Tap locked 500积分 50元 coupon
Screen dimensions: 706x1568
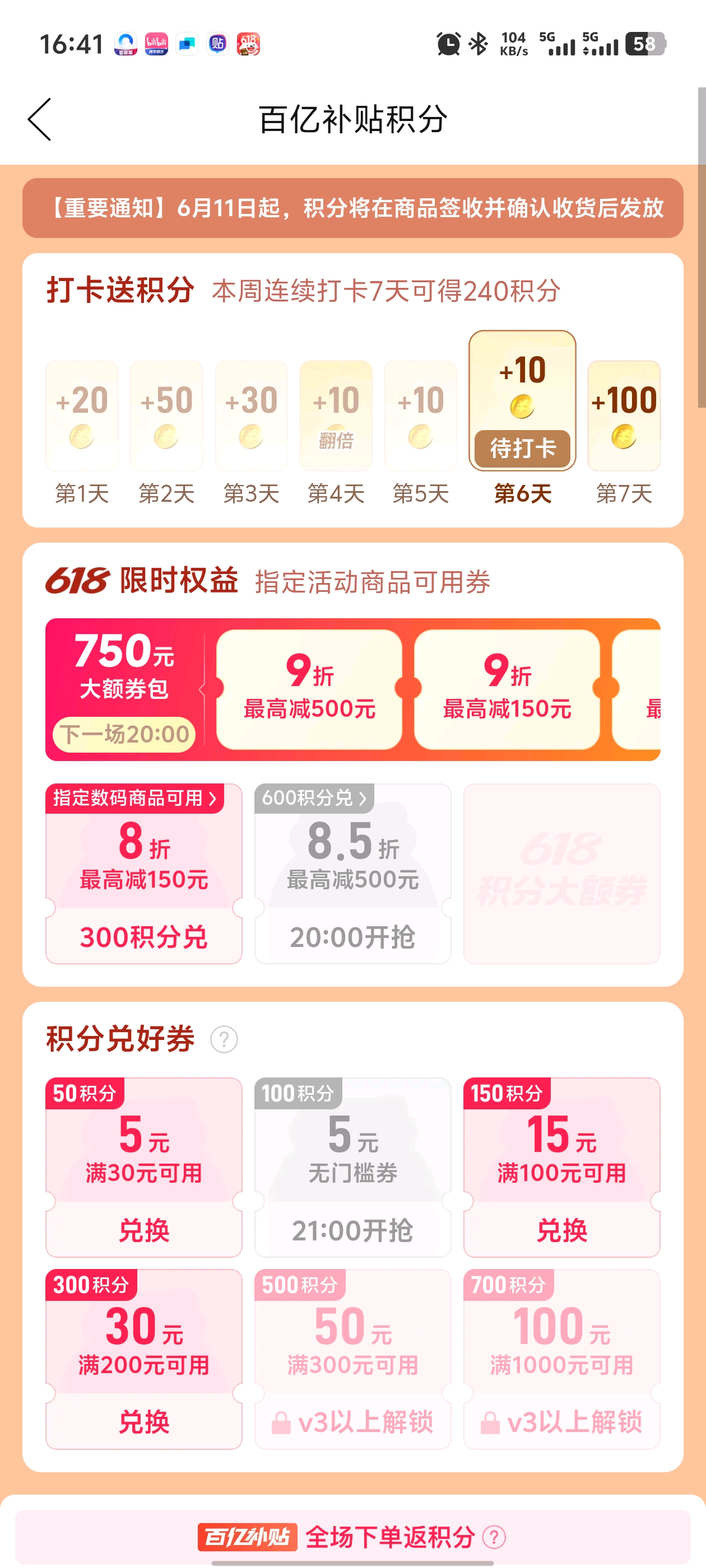coord(352,1359)
